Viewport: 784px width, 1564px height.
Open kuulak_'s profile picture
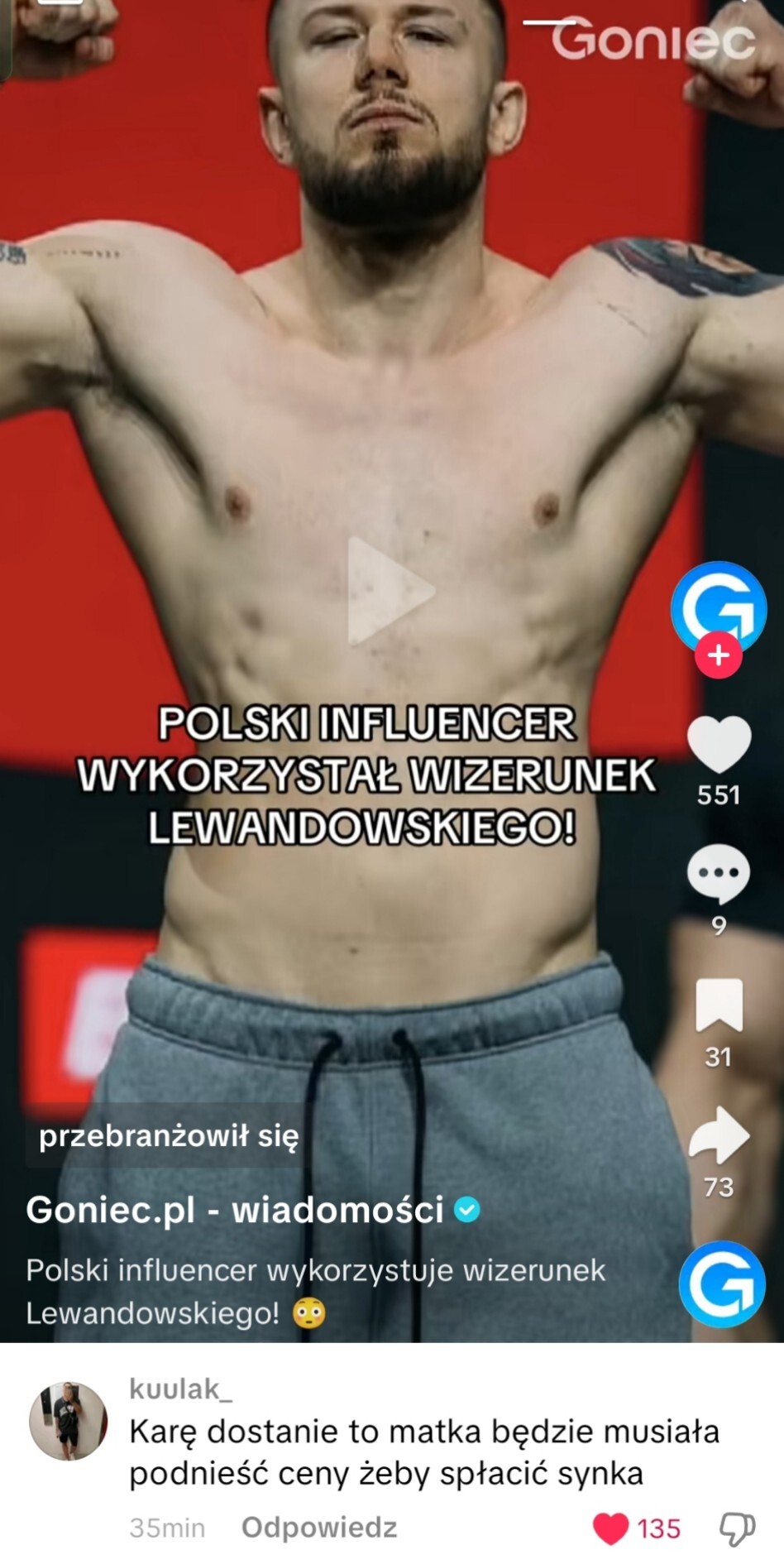click(x=69, y=1421)
